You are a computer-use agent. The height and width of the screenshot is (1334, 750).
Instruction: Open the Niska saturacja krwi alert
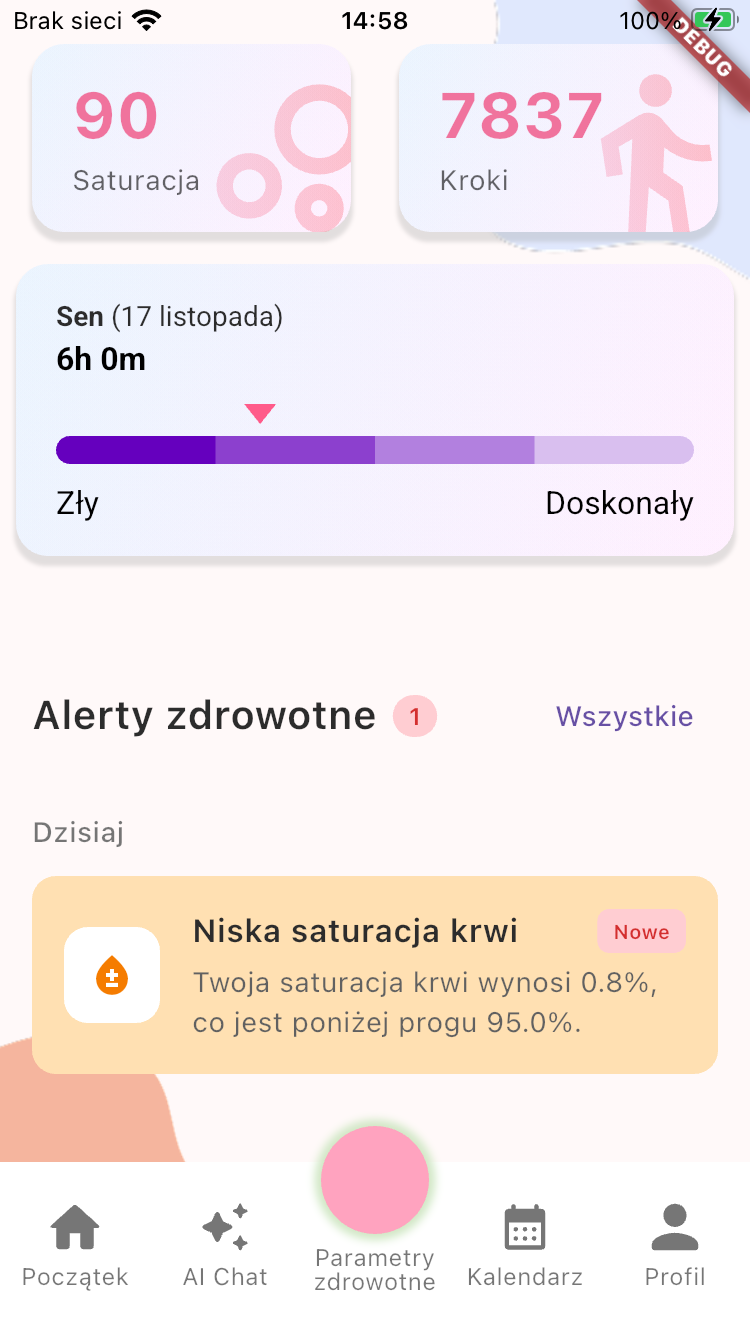pos(375,975)
